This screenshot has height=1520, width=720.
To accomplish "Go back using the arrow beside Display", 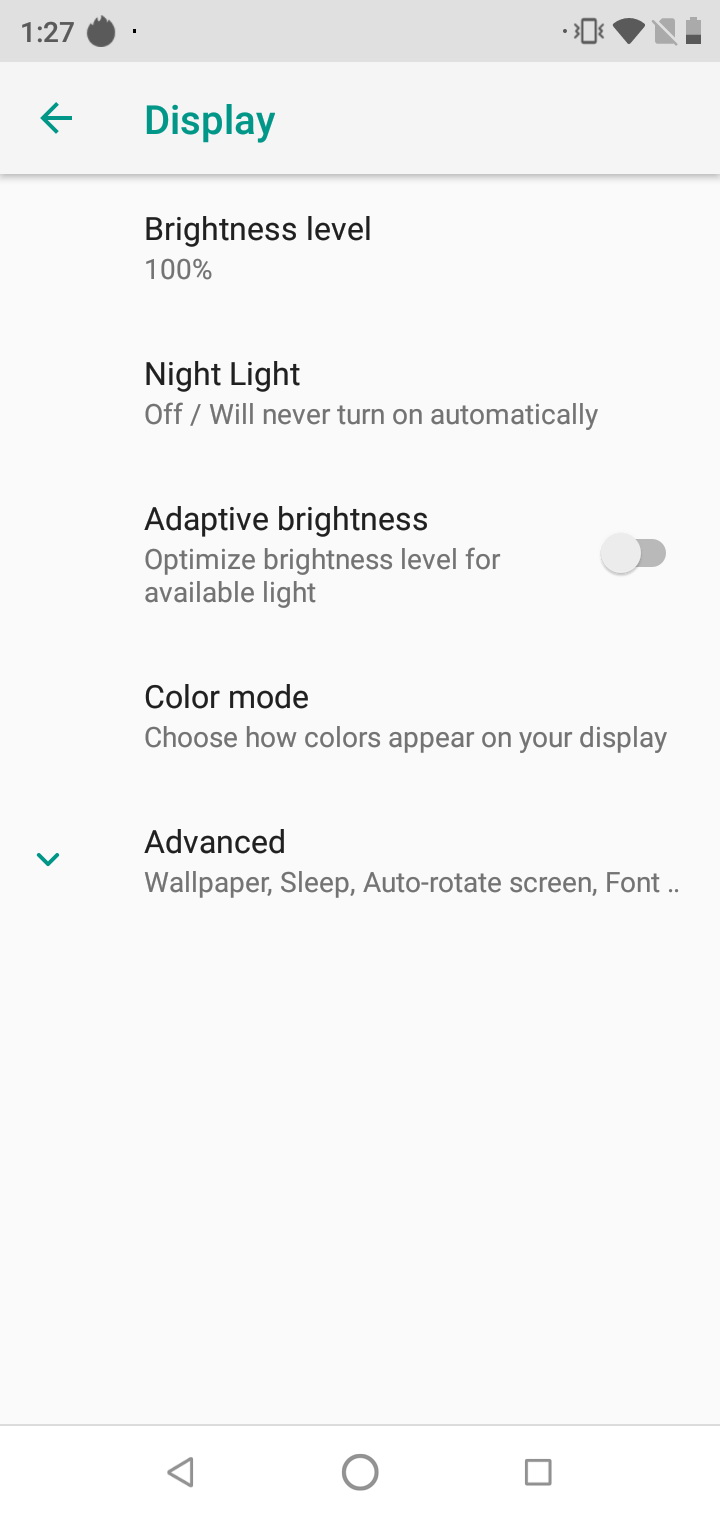I will 56,119.
